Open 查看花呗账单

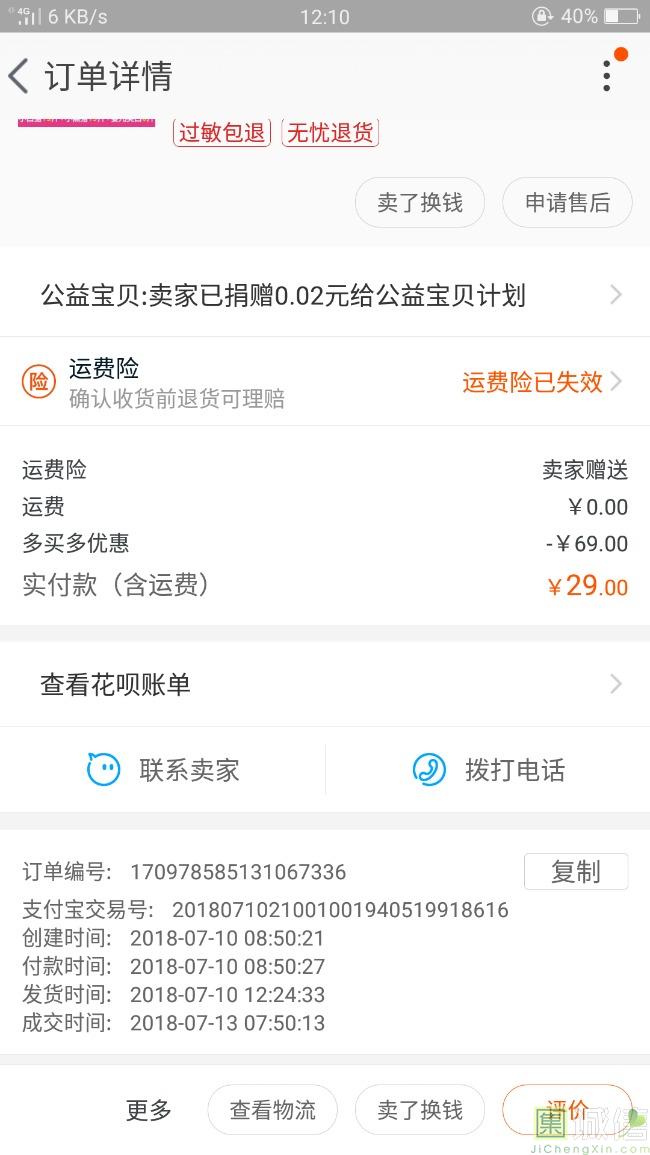point(325,685)
